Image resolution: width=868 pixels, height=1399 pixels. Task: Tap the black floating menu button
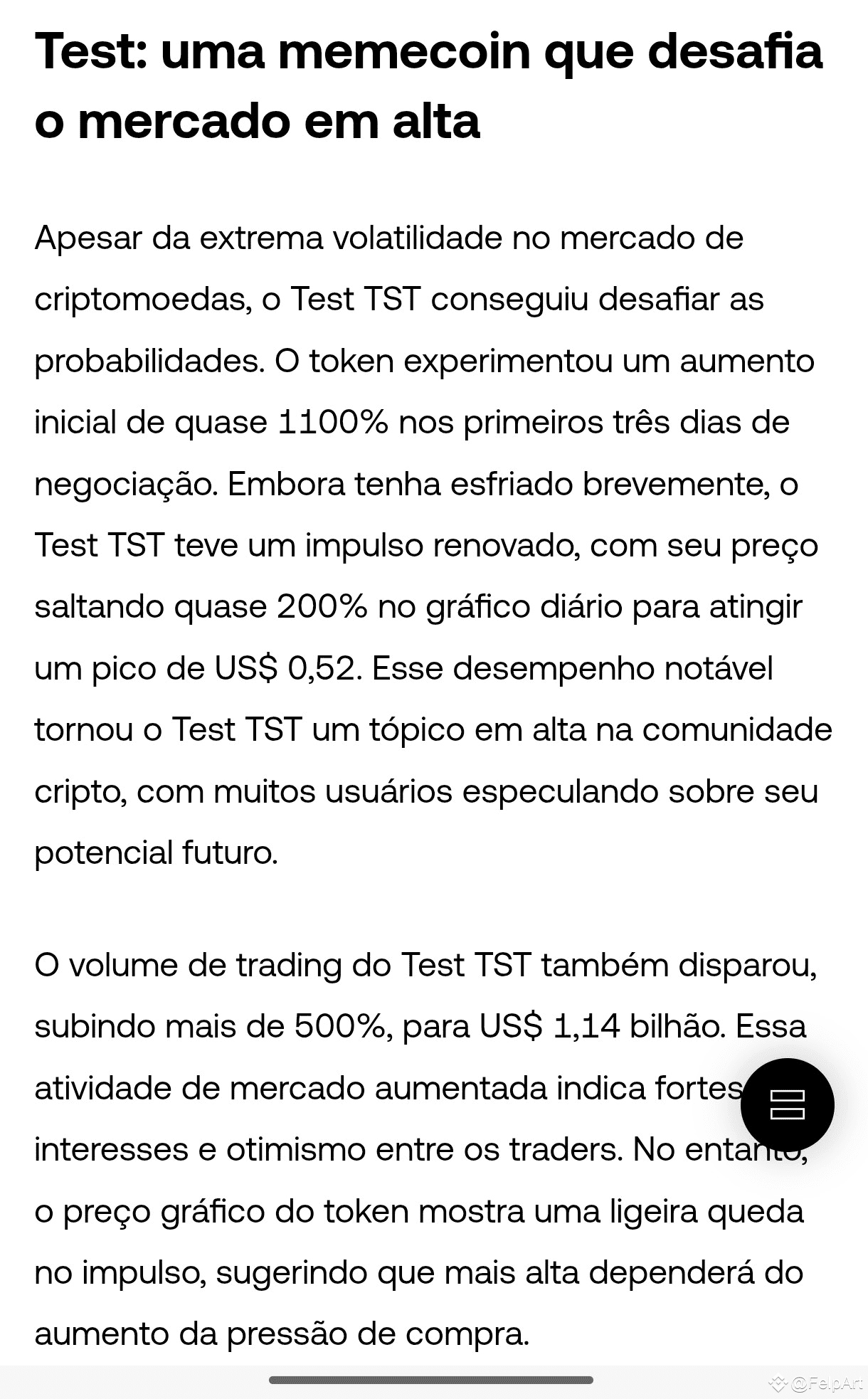[x=787, y=1105]
